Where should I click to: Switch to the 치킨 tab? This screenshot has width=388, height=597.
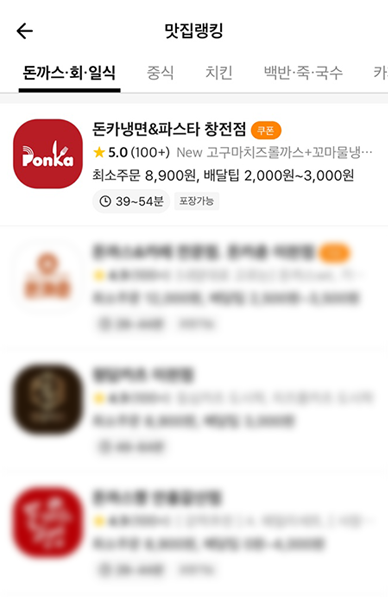[x=219, y=72]
